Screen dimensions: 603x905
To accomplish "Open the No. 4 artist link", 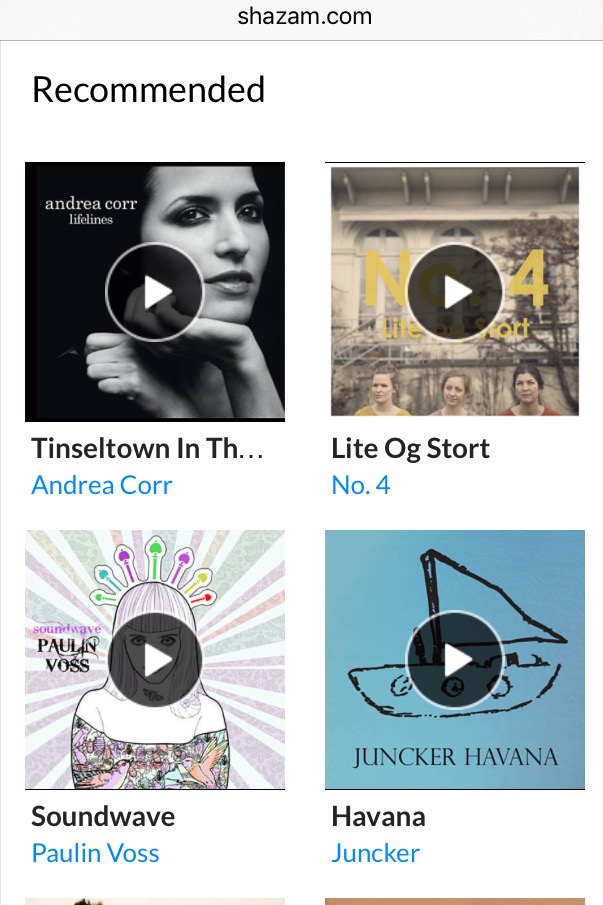I will [x=361, y=486].
